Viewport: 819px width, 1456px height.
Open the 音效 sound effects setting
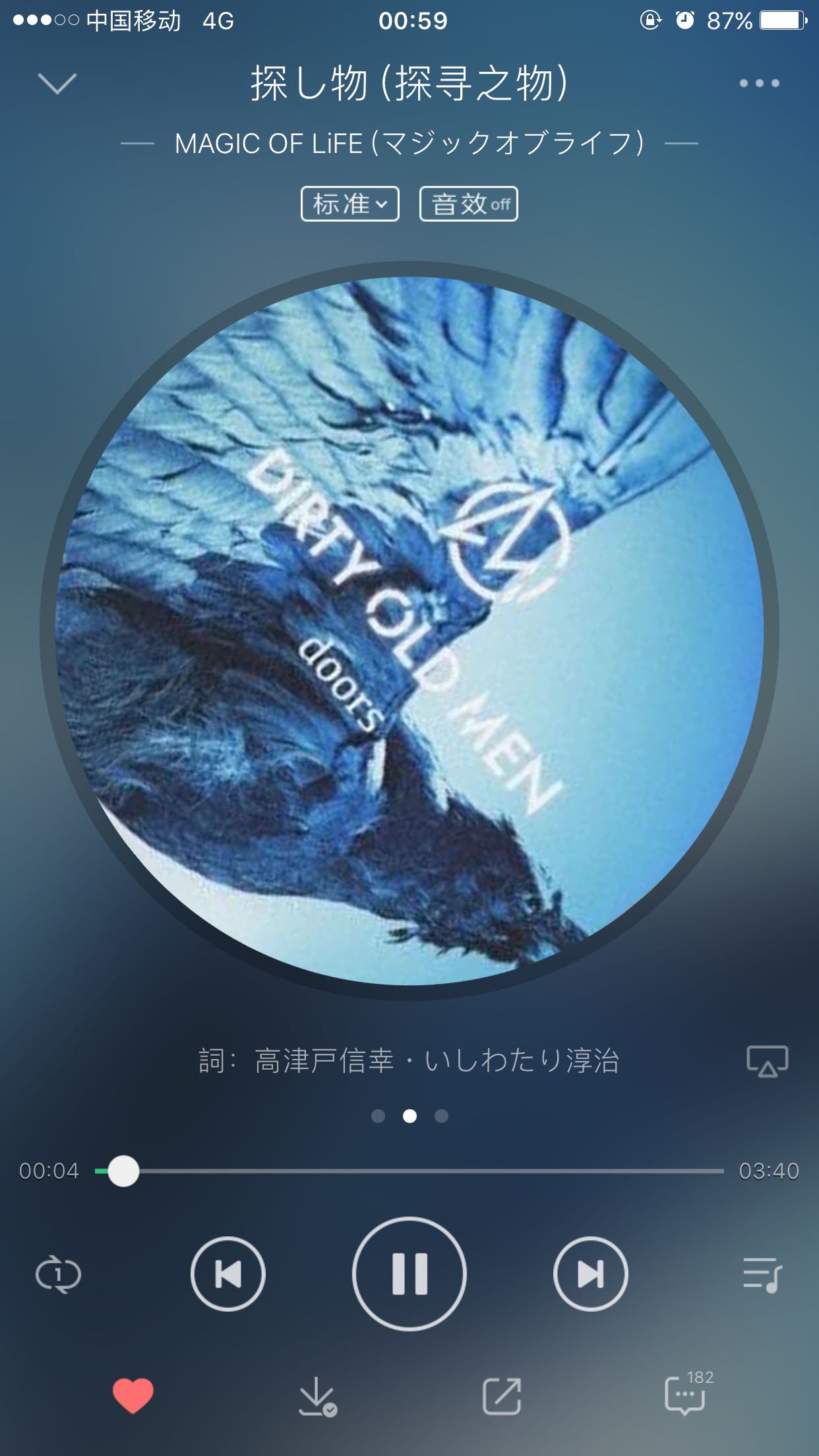469,204
